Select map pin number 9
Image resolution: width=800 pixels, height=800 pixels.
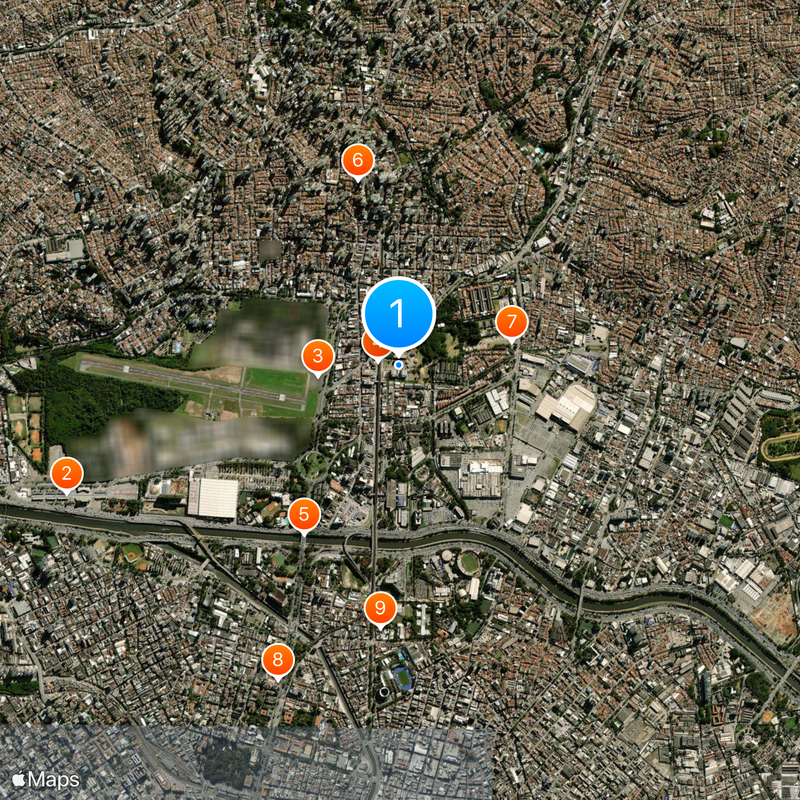pos(380,607)
